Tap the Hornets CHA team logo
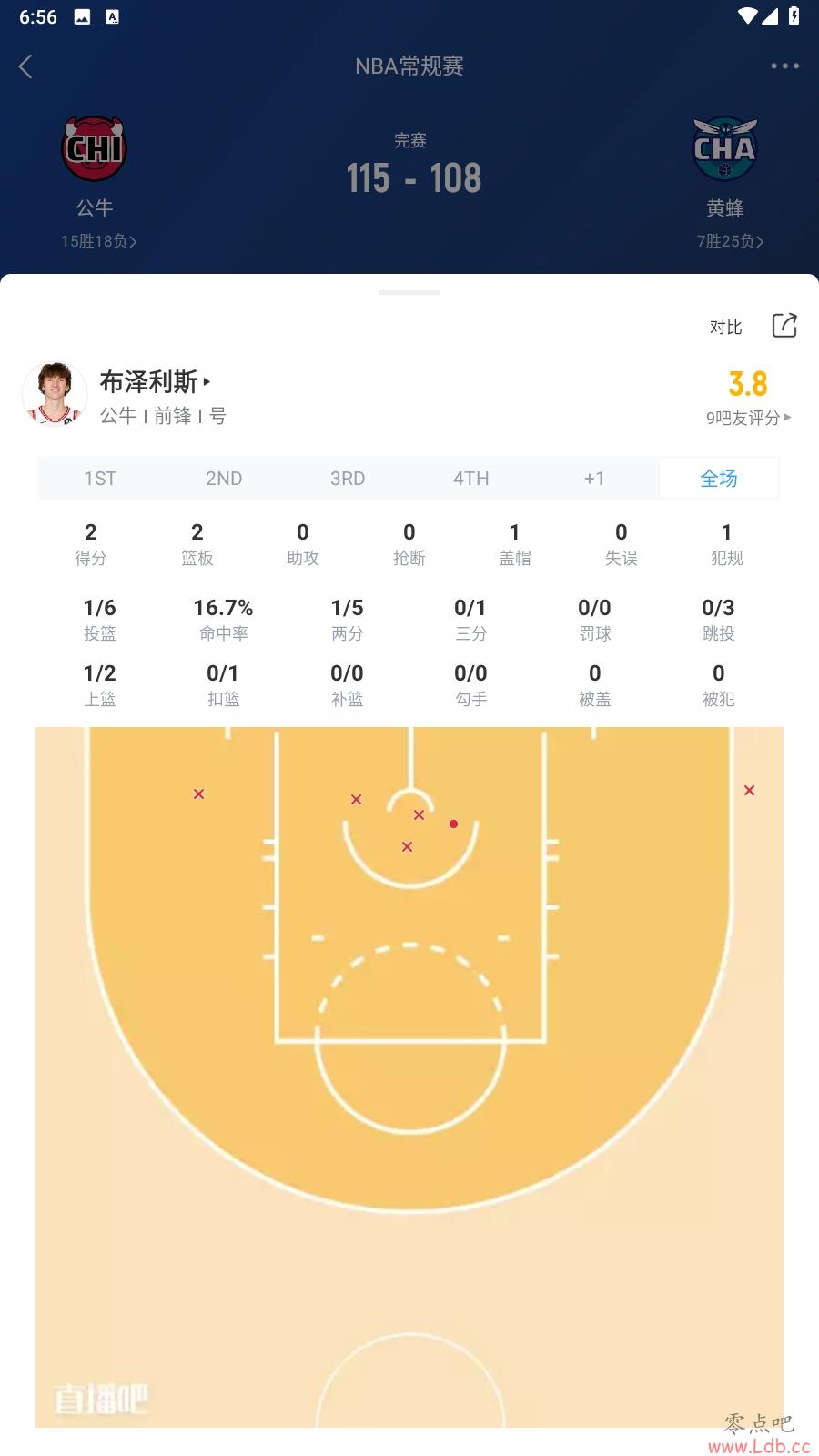The image size is (819, 1456). pyautogui.click(x=724, y=148)
